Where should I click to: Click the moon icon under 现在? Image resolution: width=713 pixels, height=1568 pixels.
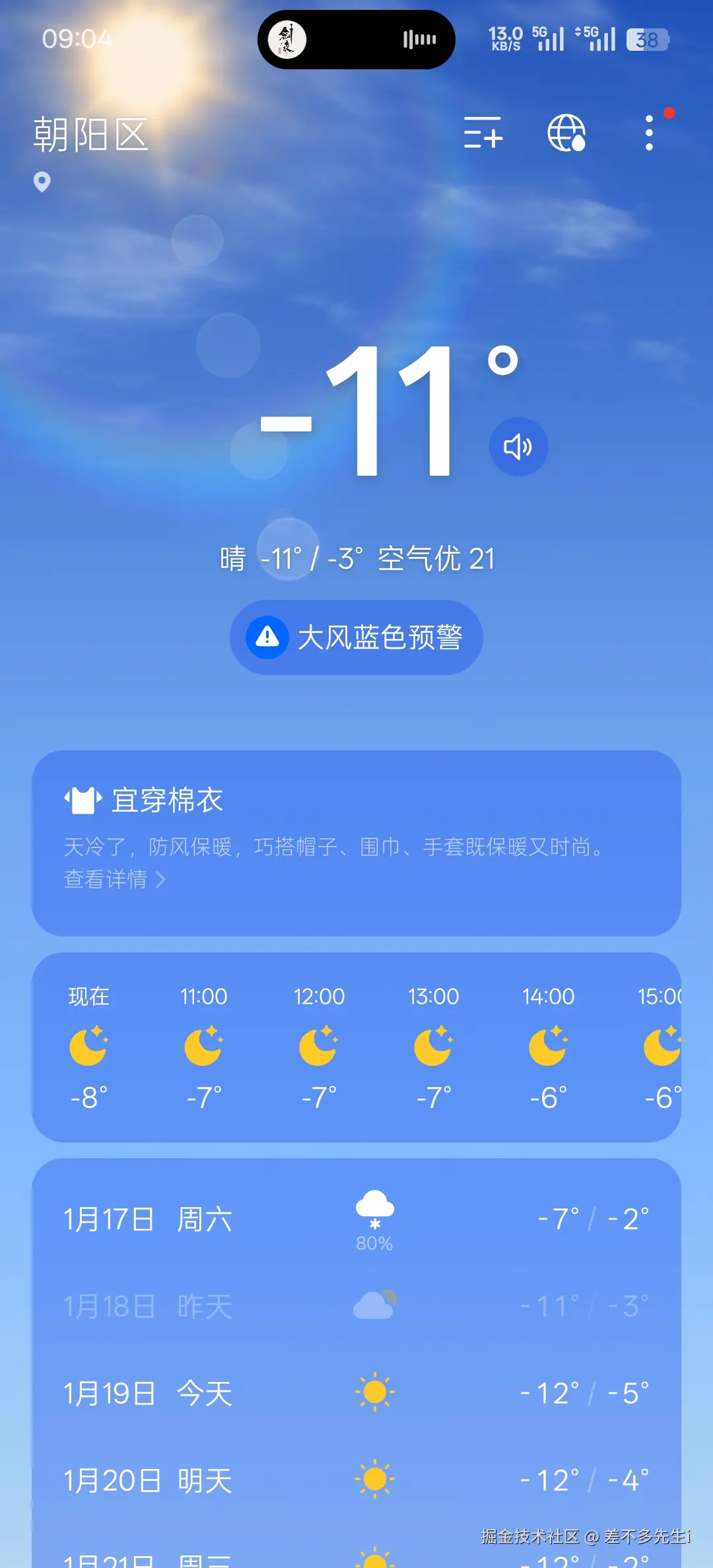click(x=88, y=1046)
